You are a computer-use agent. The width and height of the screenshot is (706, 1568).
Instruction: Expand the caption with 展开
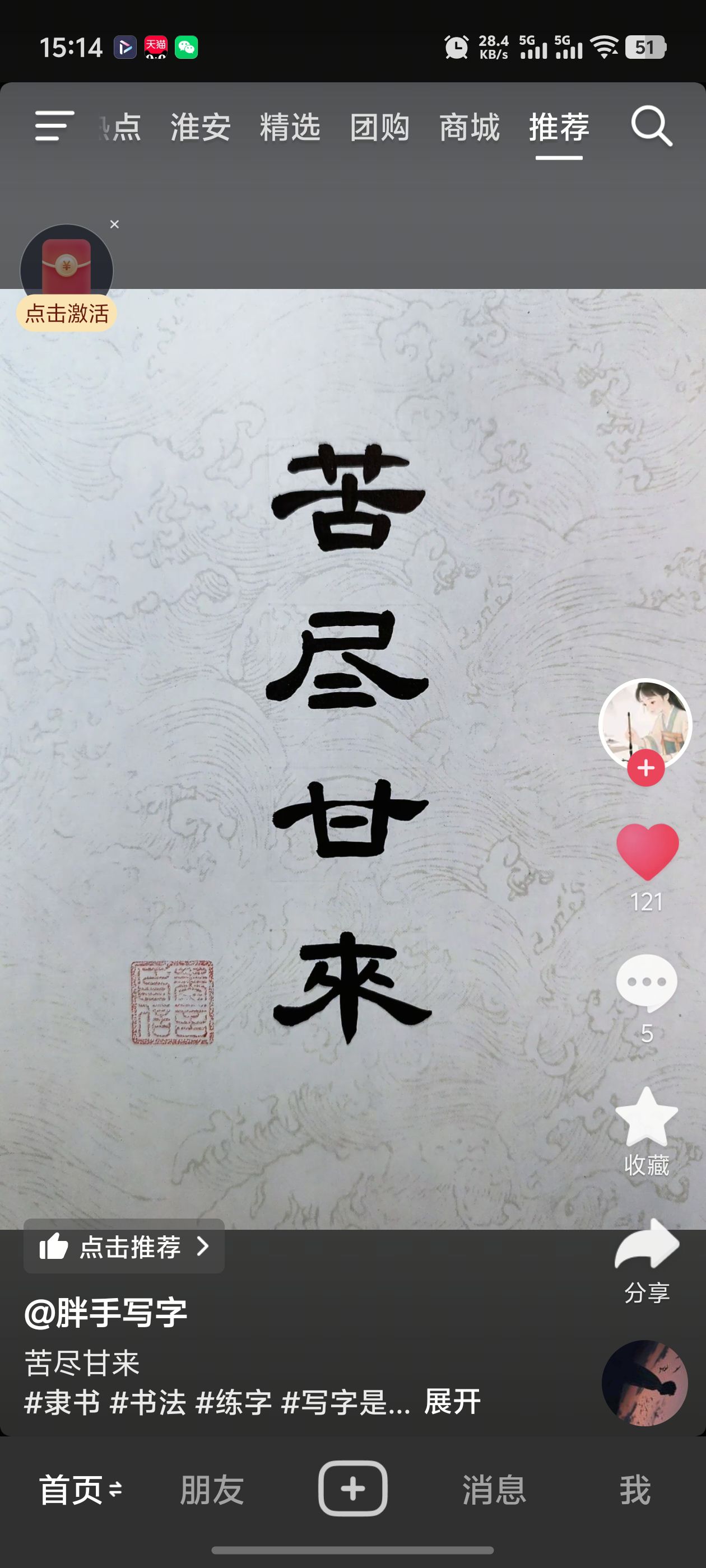[x=452, y=1402]
